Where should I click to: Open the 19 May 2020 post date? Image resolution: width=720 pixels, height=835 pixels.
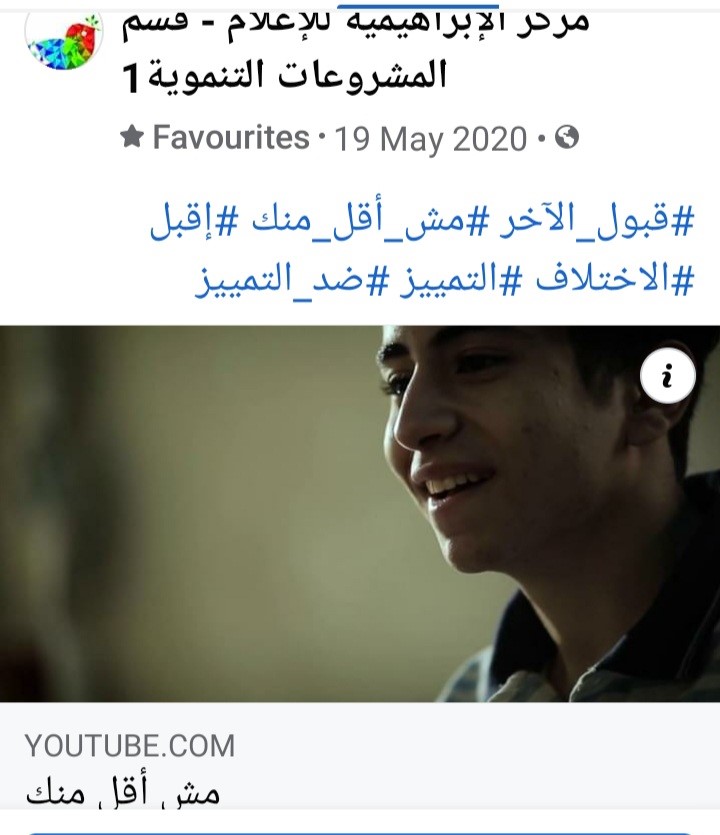(x=430, y=138)
